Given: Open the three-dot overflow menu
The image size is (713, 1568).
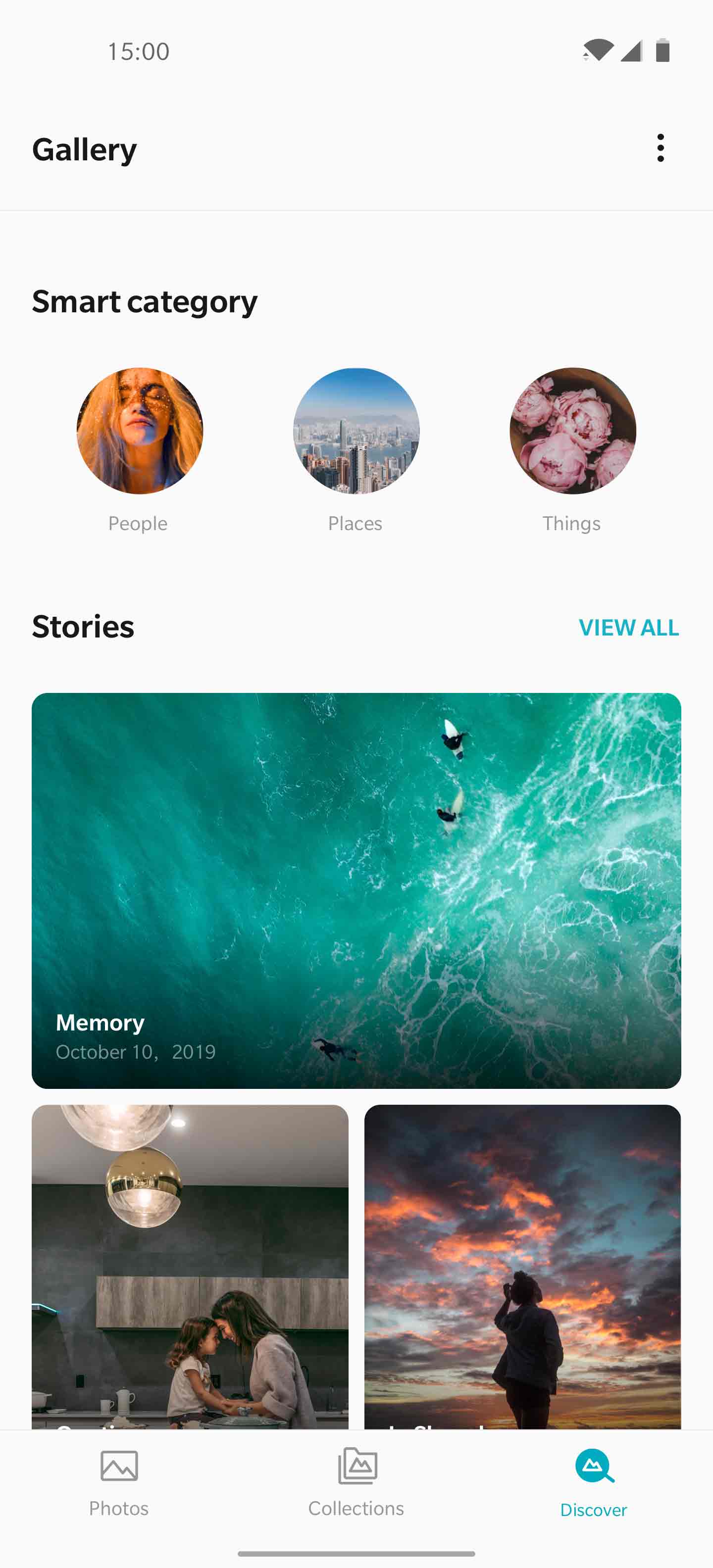Looking at the screenshot, I should click(x=660, y=148).
